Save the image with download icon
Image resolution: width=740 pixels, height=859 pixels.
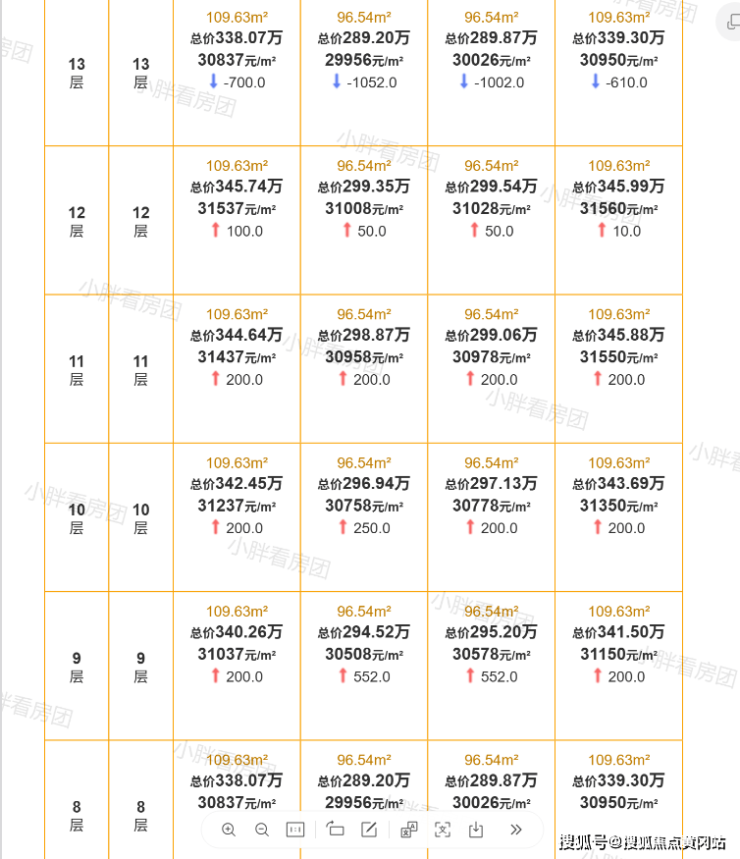[x=476, y=829]
